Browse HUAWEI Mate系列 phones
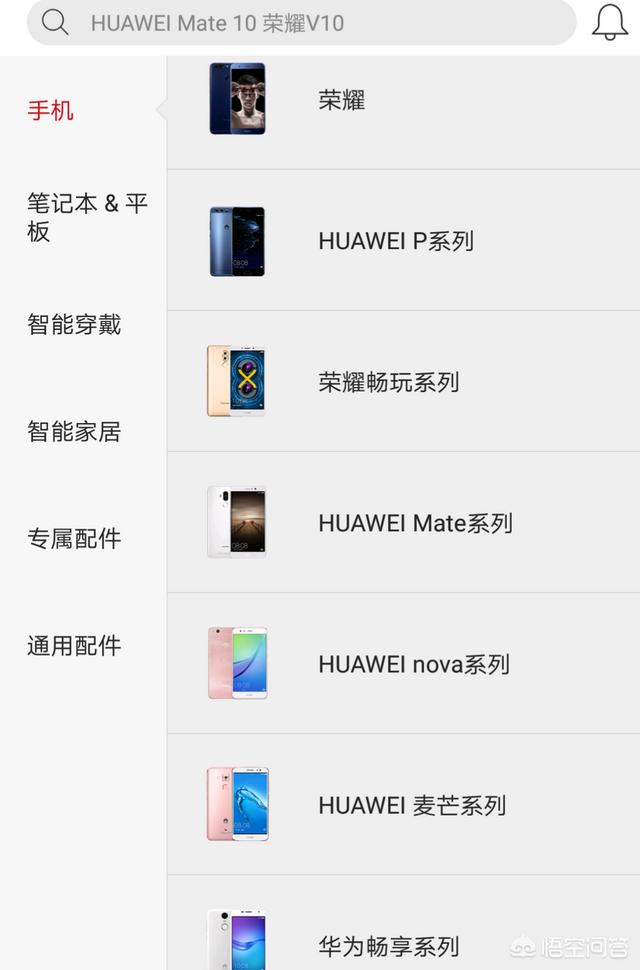The width and height of the screenshot is (640, 970). coord(403,523)
